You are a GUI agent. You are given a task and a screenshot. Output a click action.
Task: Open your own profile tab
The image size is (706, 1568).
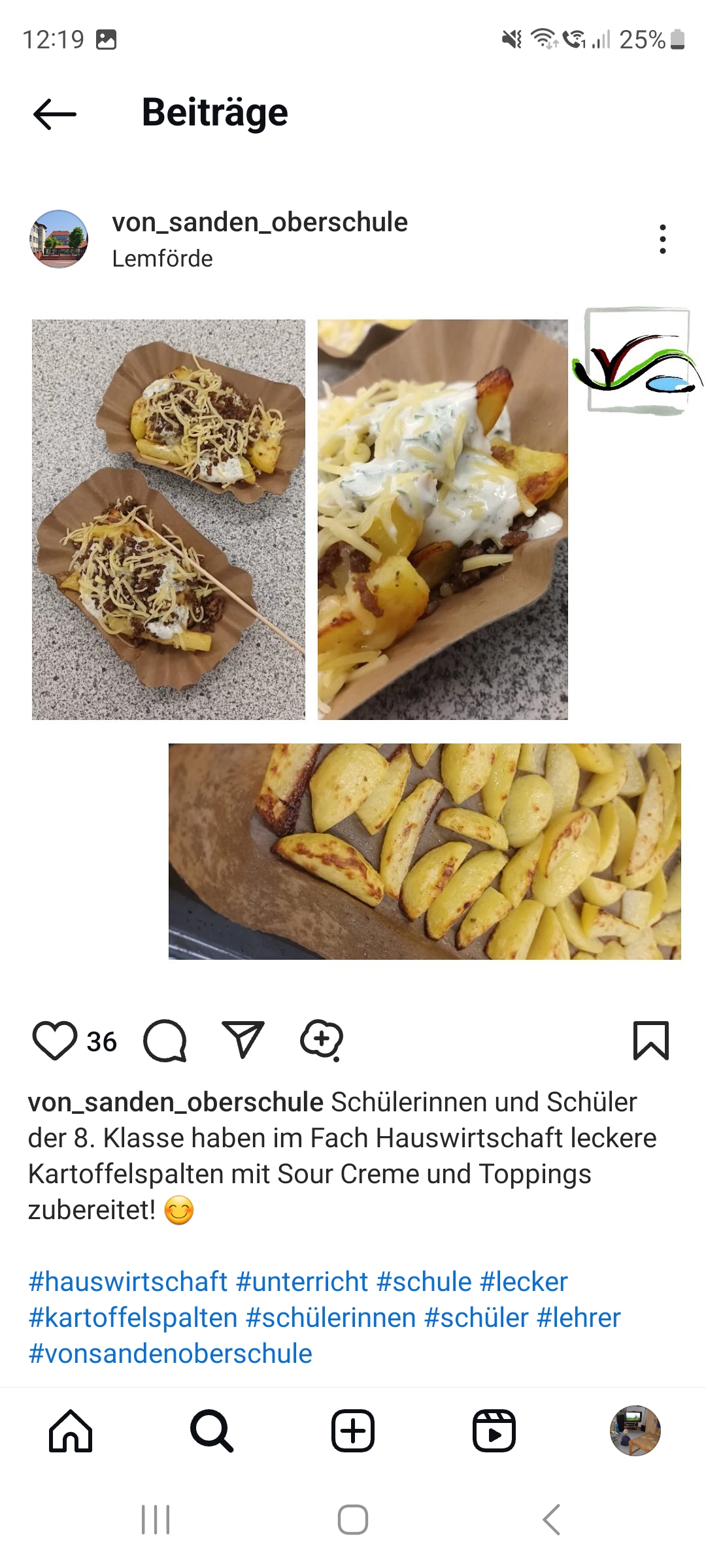point(635,1431)
